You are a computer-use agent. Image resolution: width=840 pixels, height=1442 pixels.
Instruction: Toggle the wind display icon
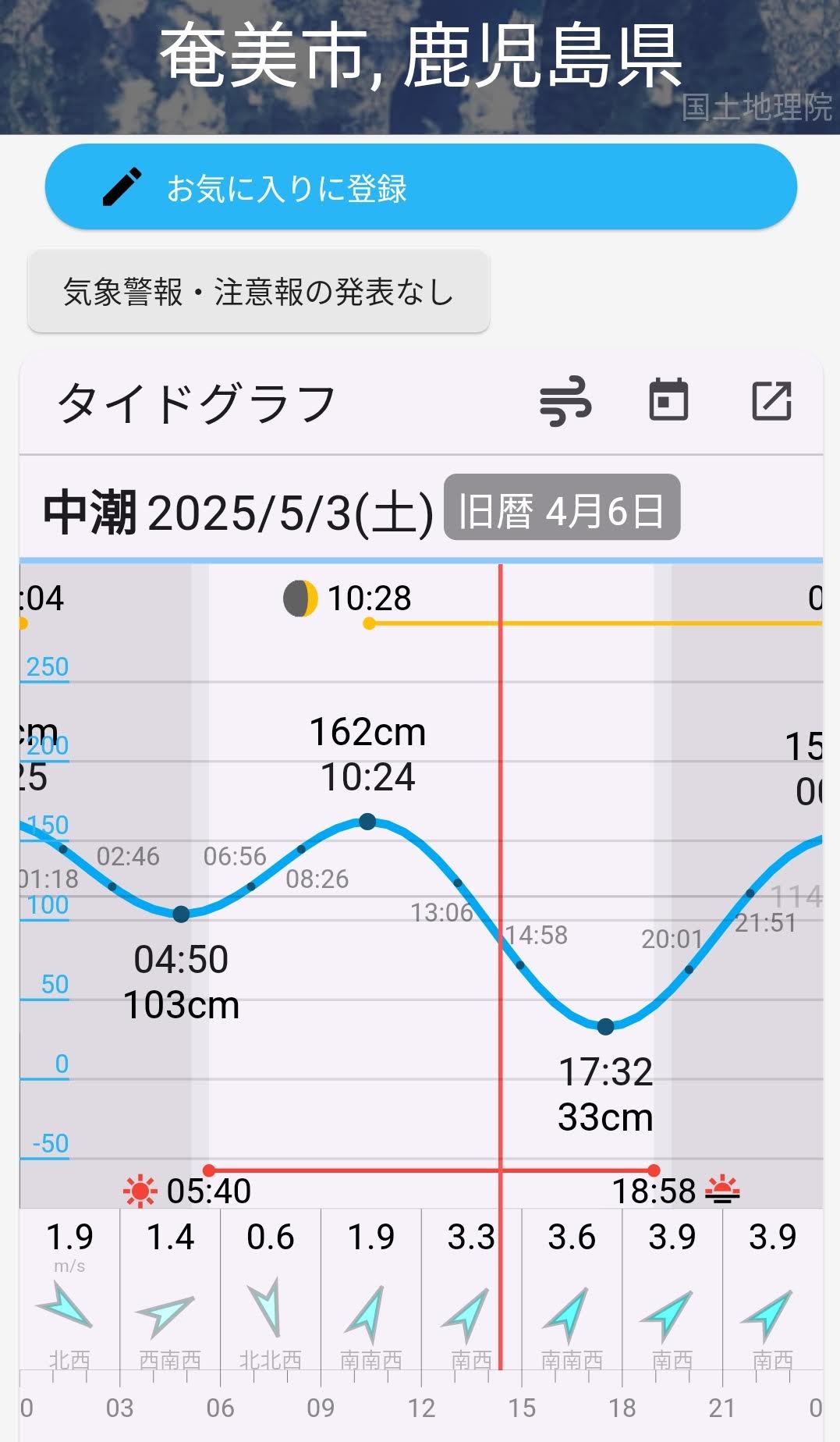pos(565,402)
